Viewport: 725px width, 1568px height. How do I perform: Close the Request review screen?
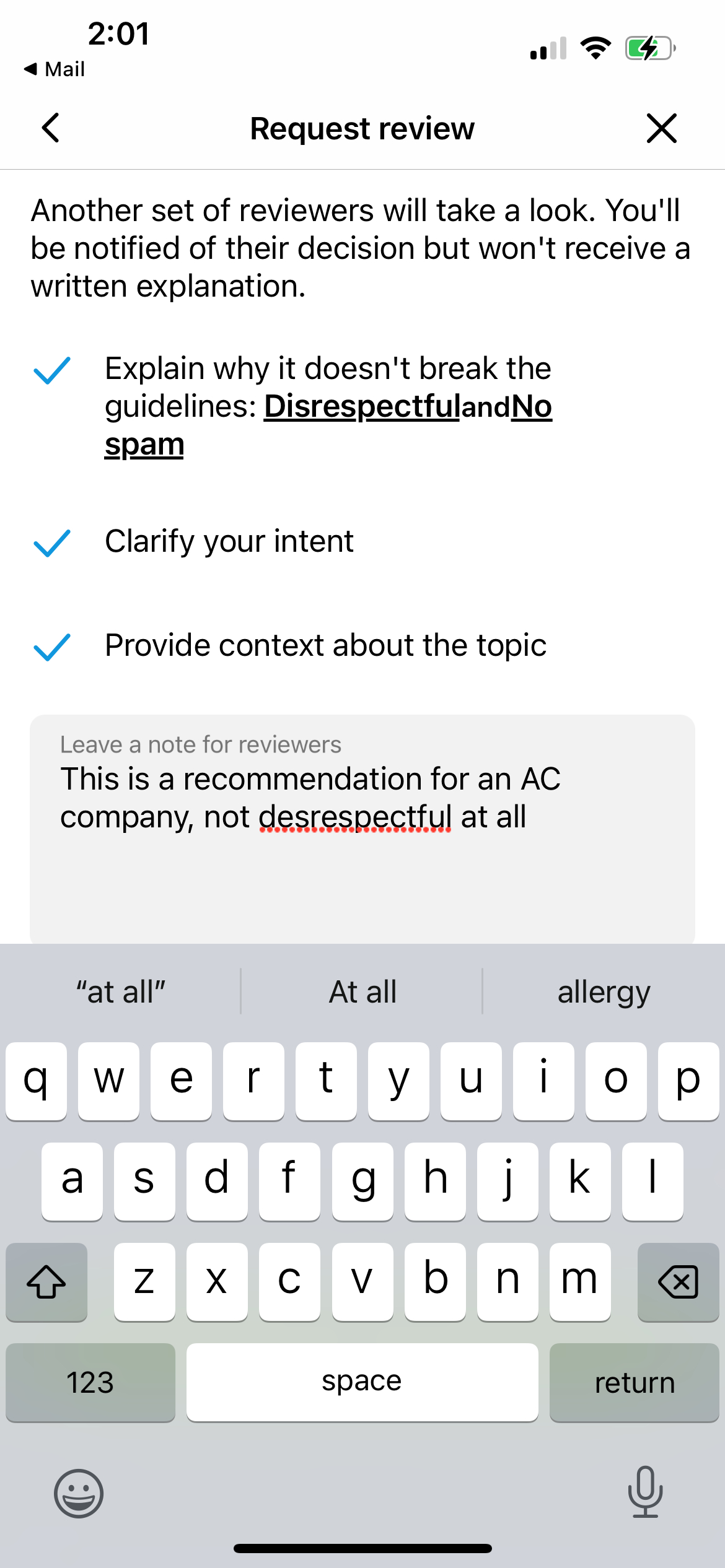661,128
